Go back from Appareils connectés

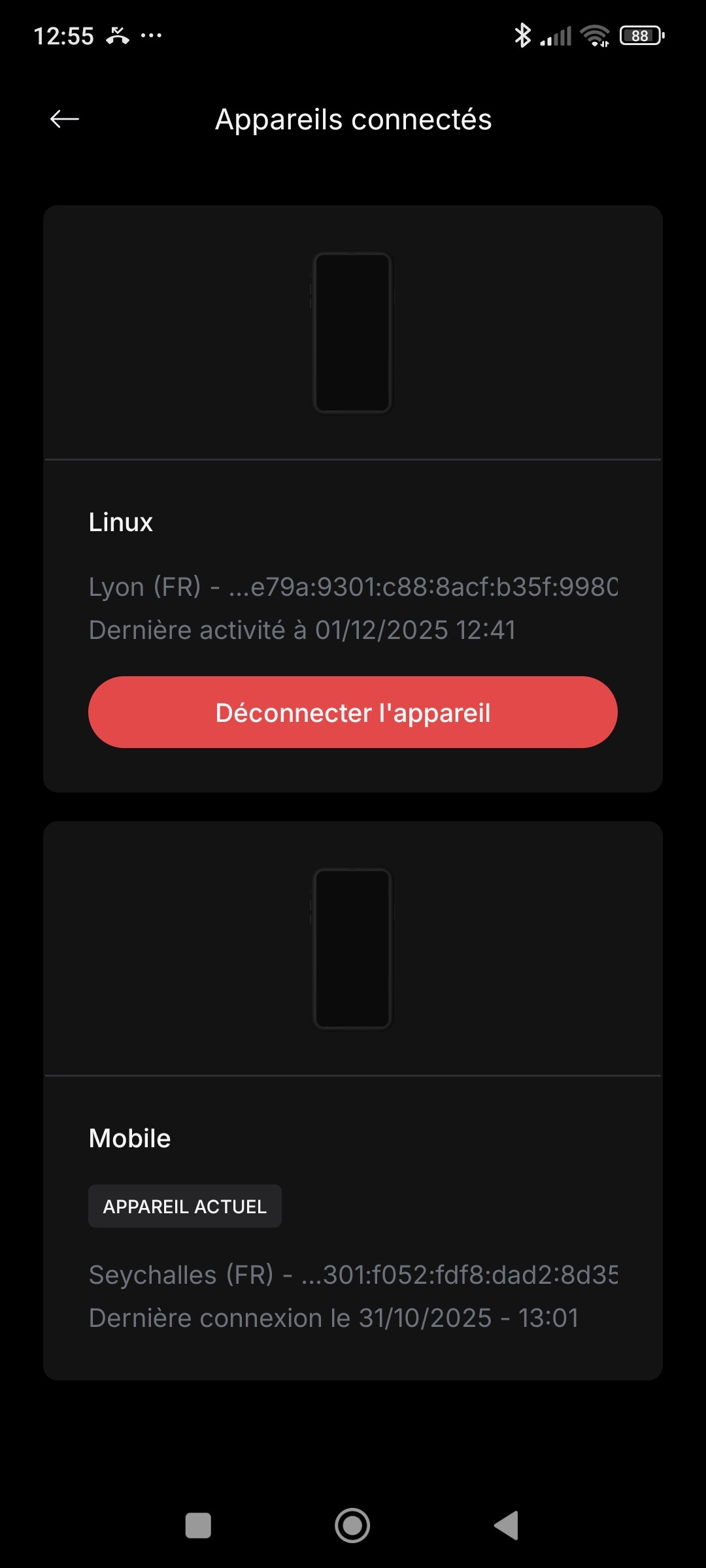coord(65,119)
